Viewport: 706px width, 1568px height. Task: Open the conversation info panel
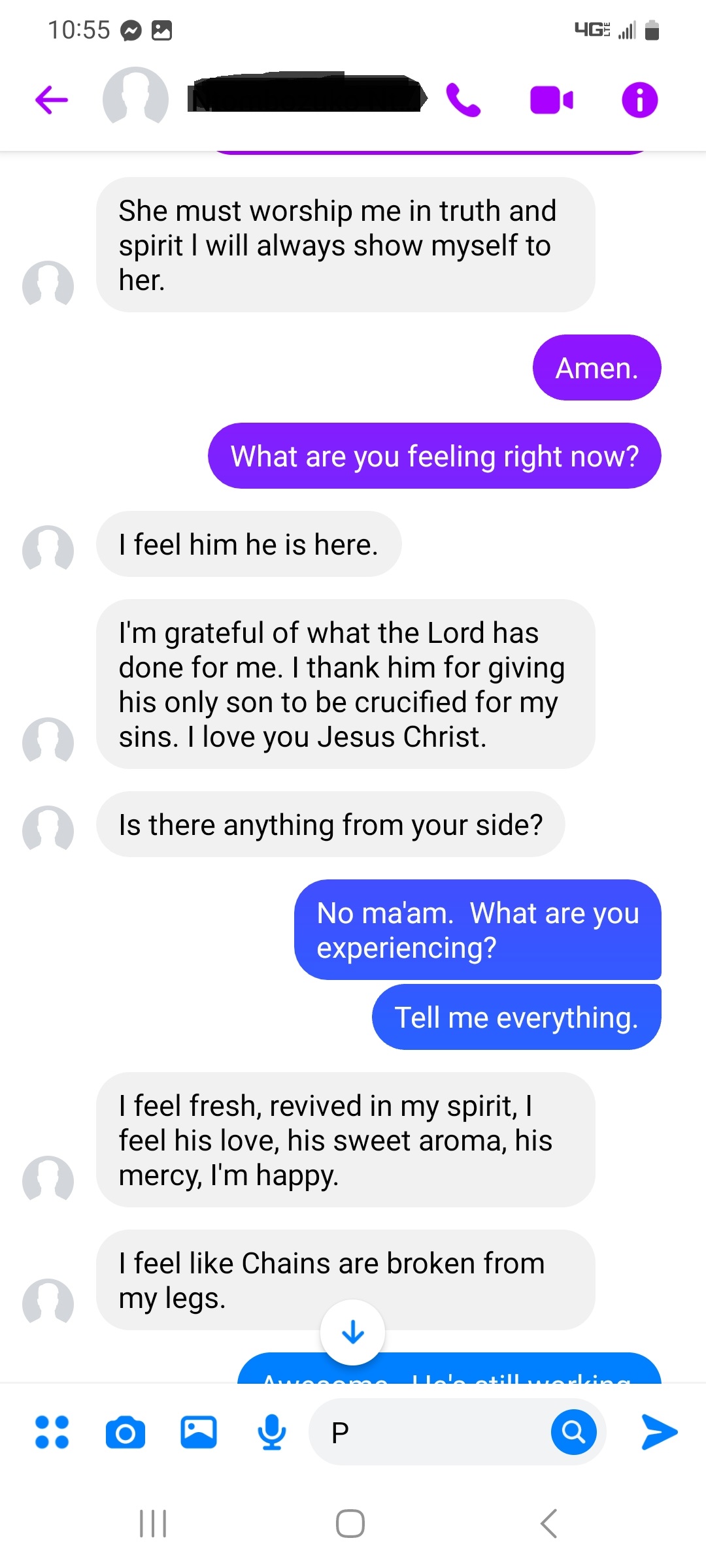click(639, 99)
